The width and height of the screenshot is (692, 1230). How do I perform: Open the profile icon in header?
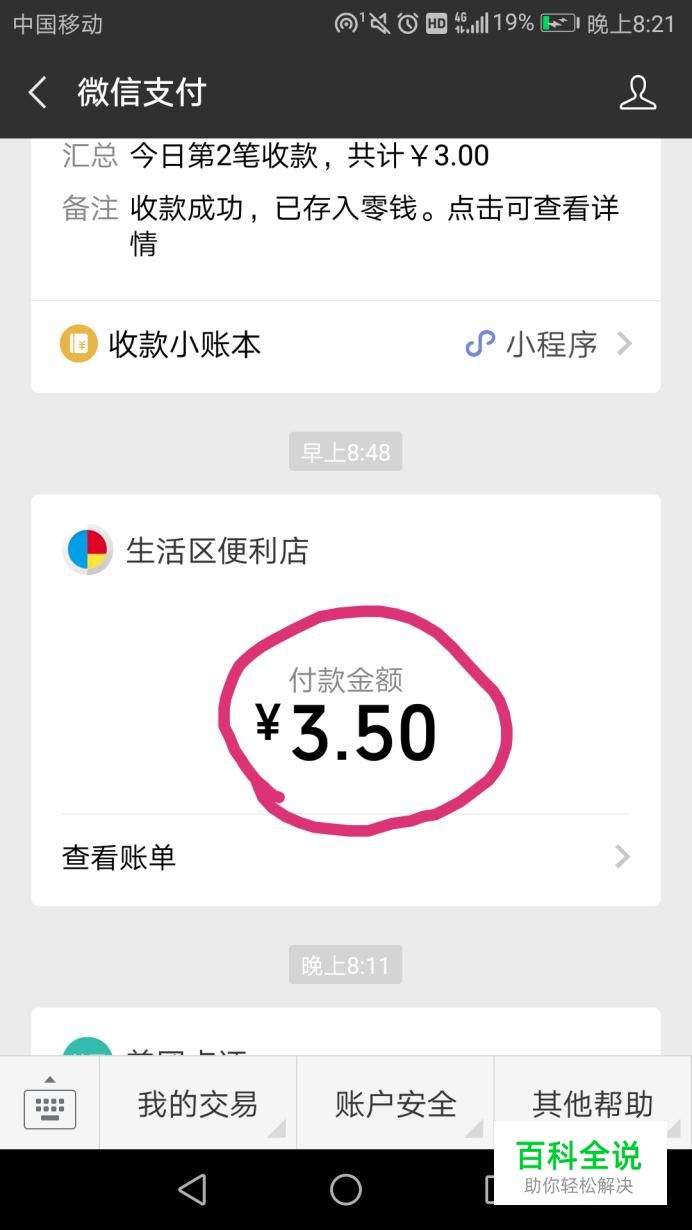[637, 93]
